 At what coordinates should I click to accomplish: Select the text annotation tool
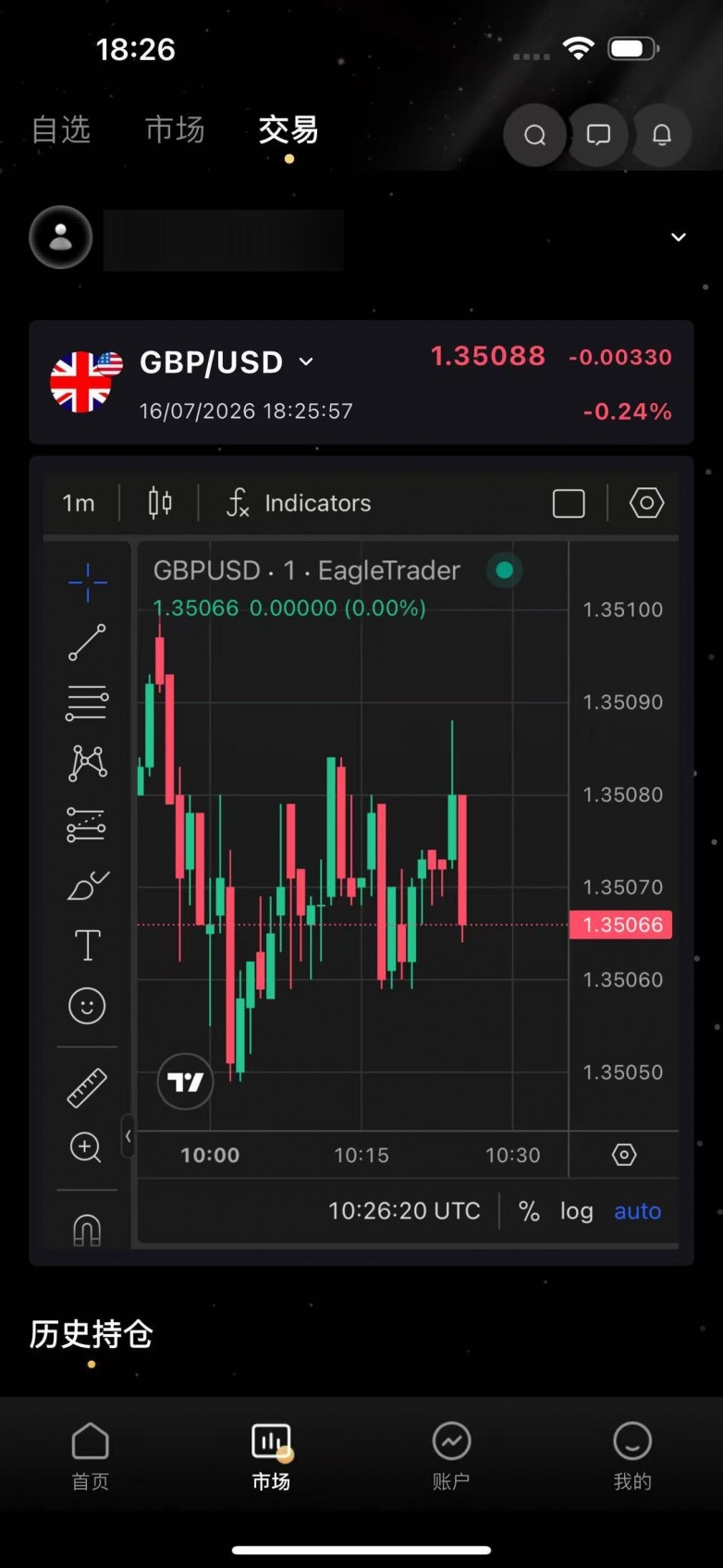click(87, 946)
